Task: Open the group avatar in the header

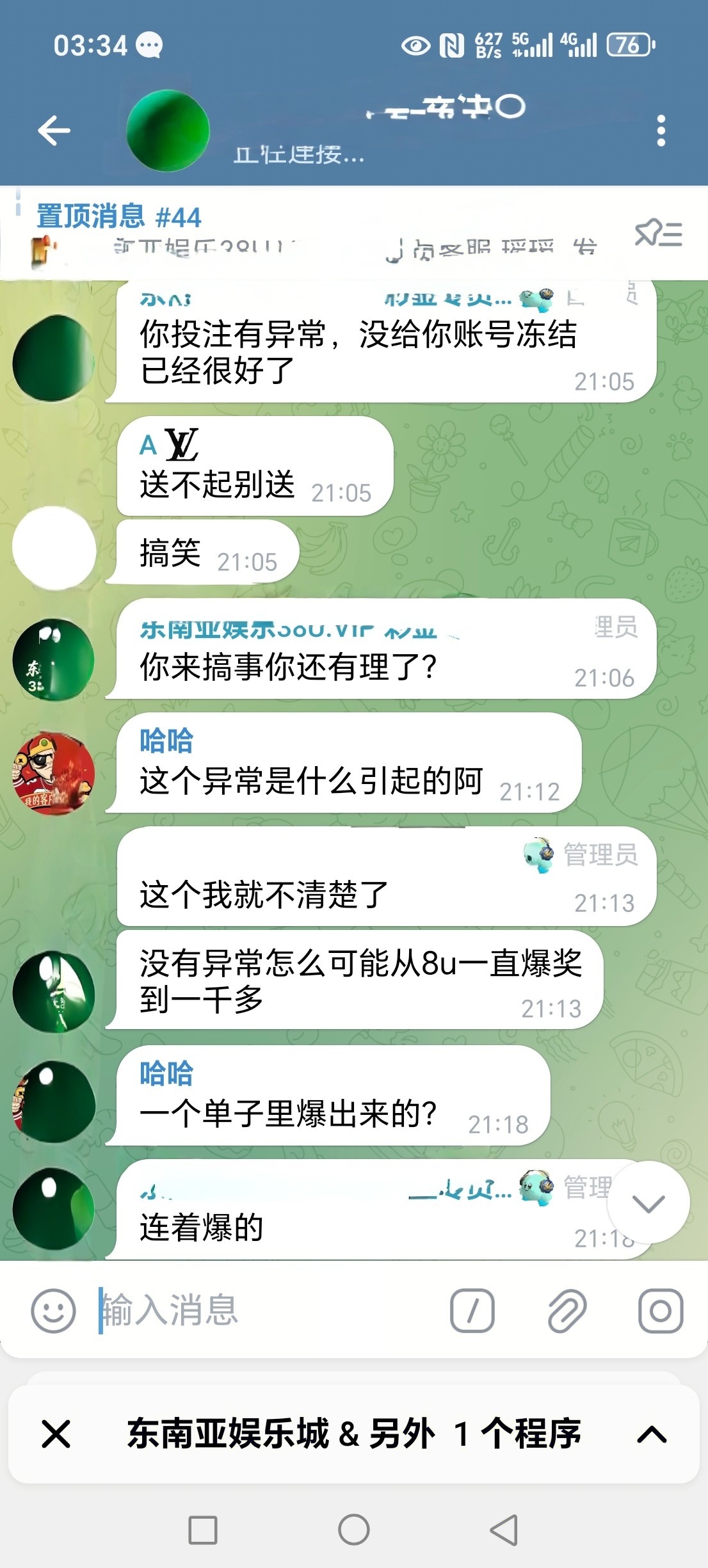Action: pos(168,131)
